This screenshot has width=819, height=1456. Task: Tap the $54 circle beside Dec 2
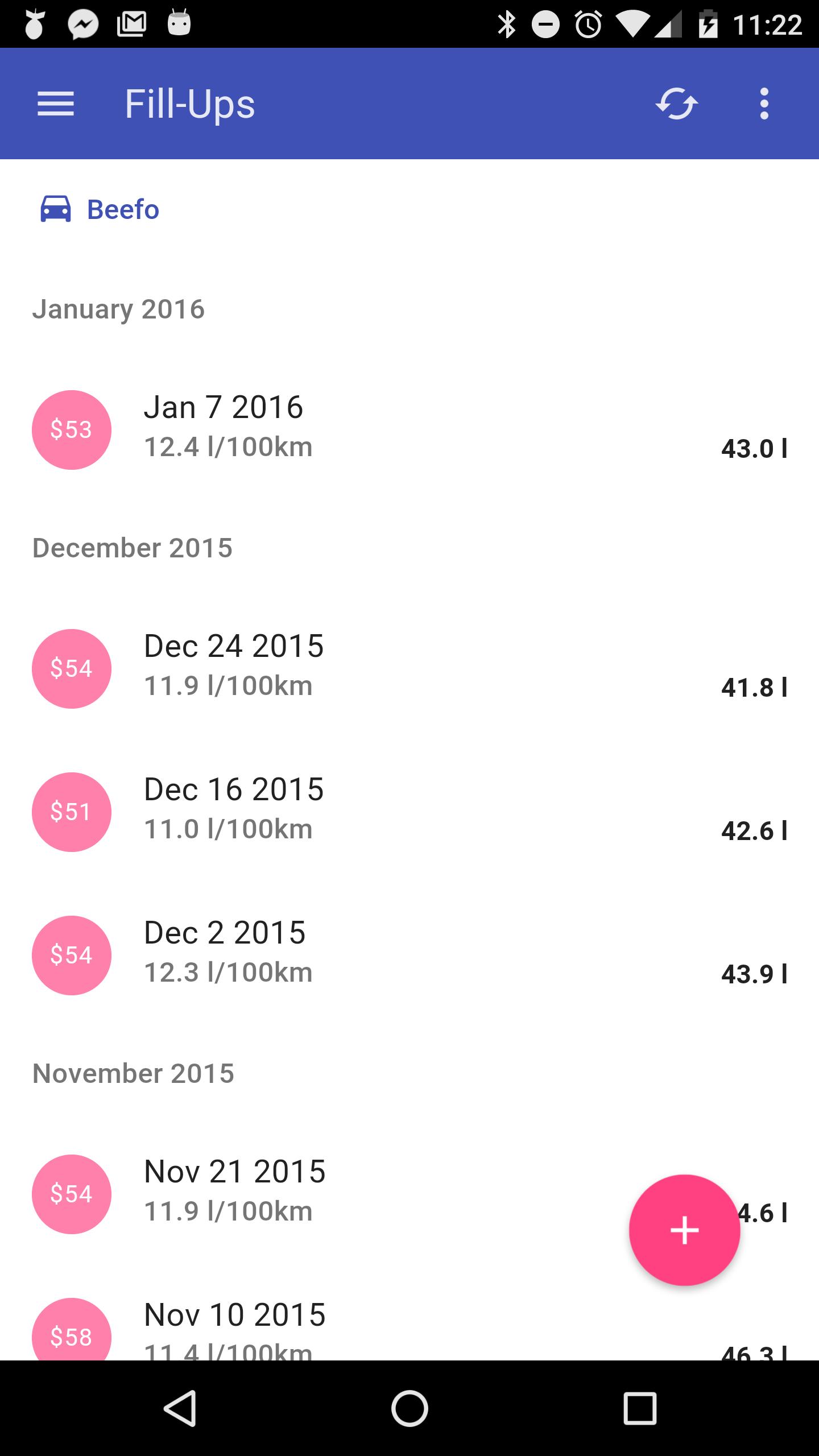click(x=71, y=954)
